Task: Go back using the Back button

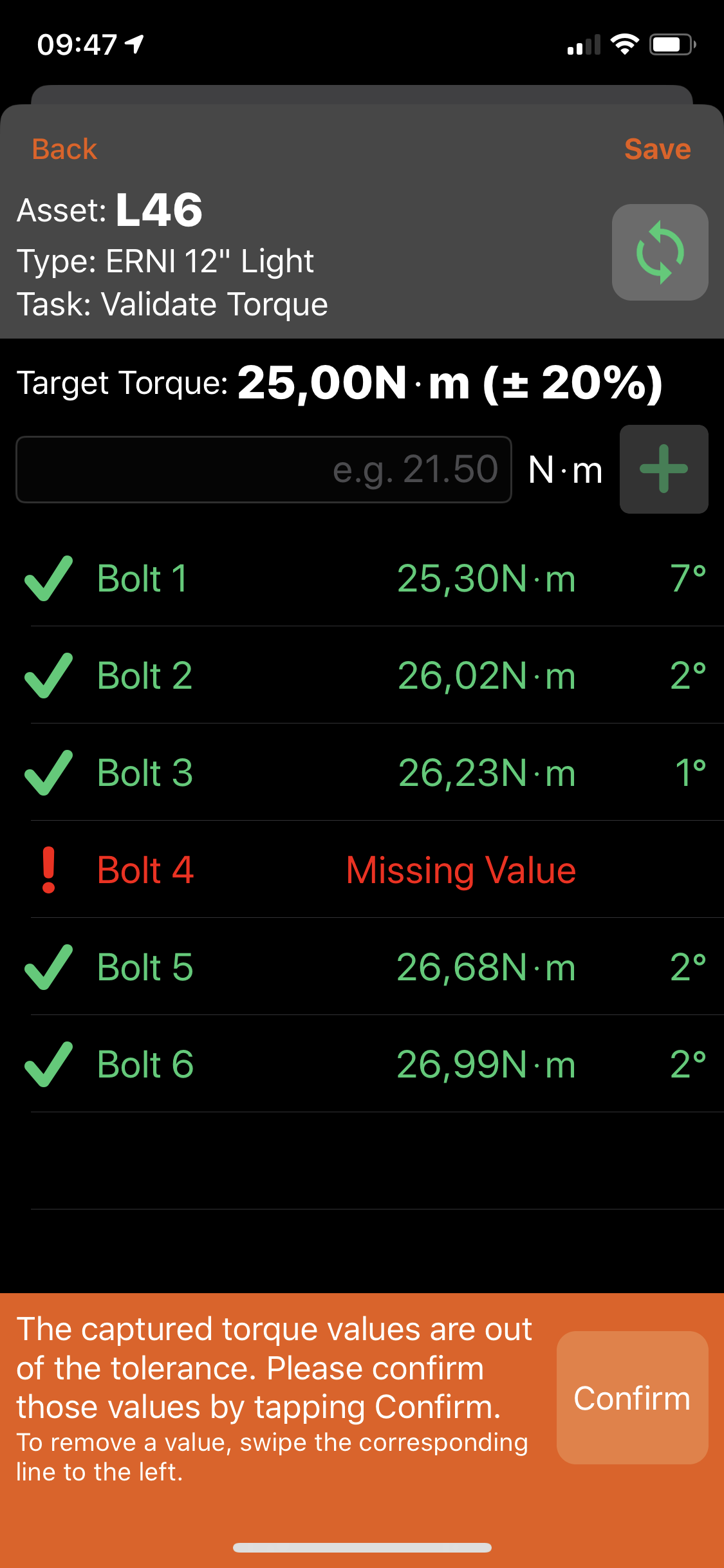Action: click(x=64, y=149)
